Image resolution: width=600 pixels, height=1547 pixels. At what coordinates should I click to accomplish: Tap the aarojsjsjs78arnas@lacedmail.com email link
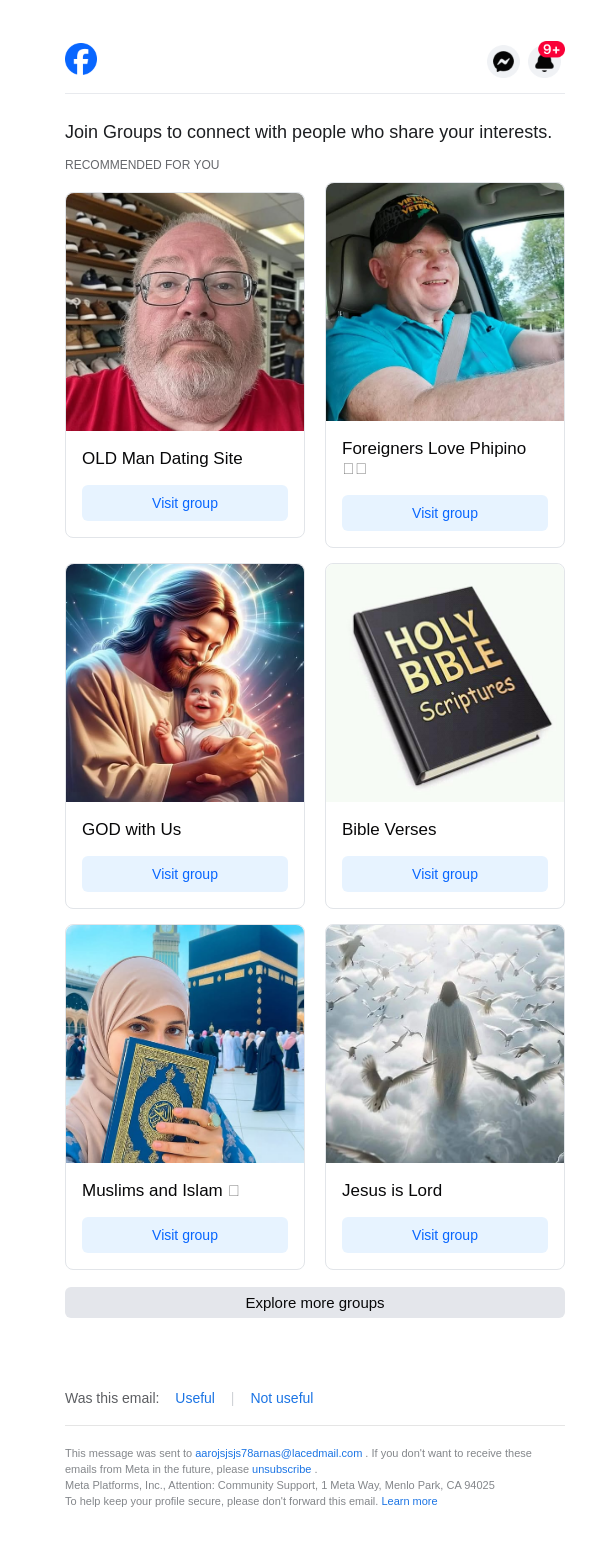coord(278,1453)
